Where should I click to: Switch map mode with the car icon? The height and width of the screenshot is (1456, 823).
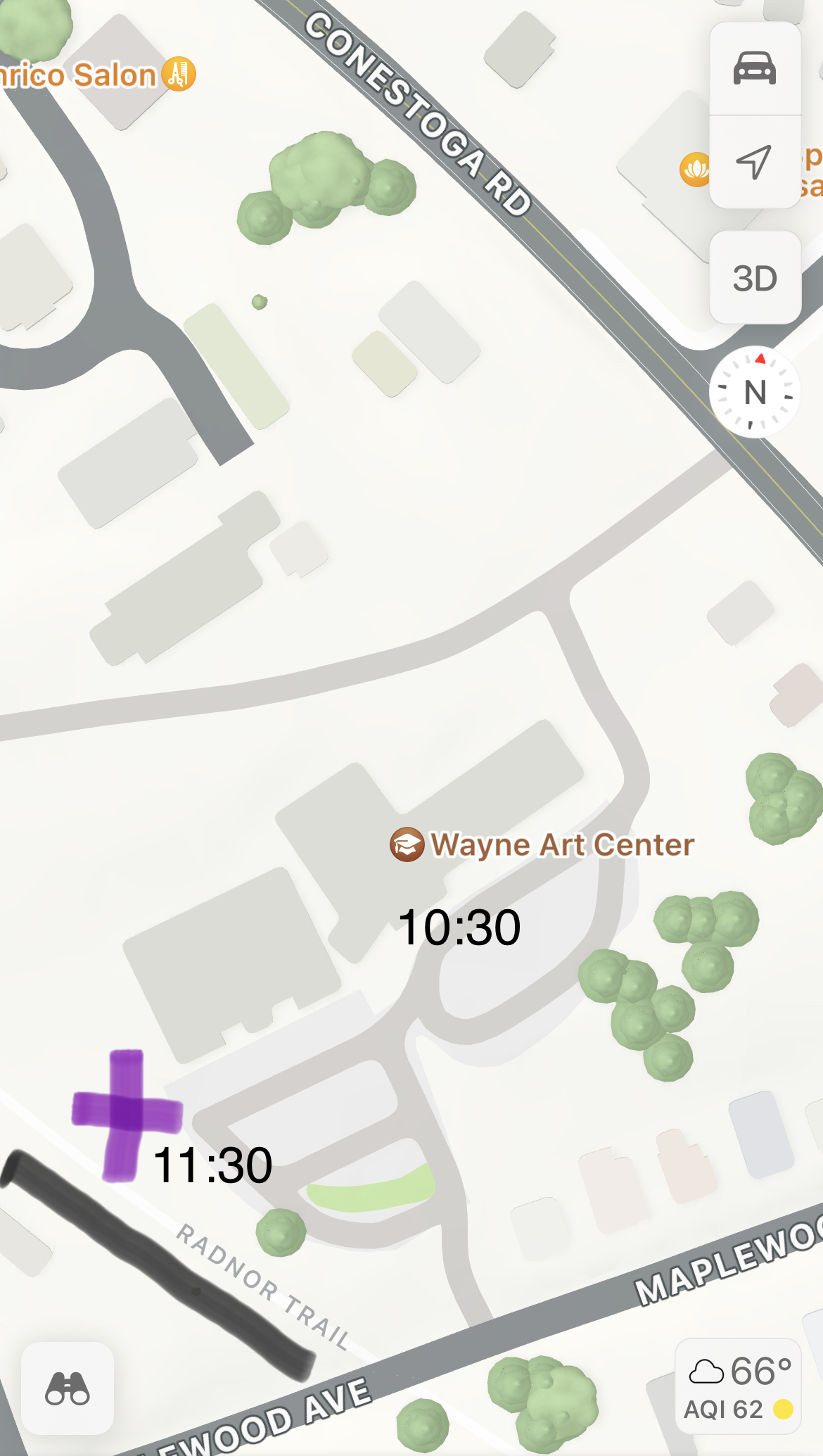coord(754,68)
